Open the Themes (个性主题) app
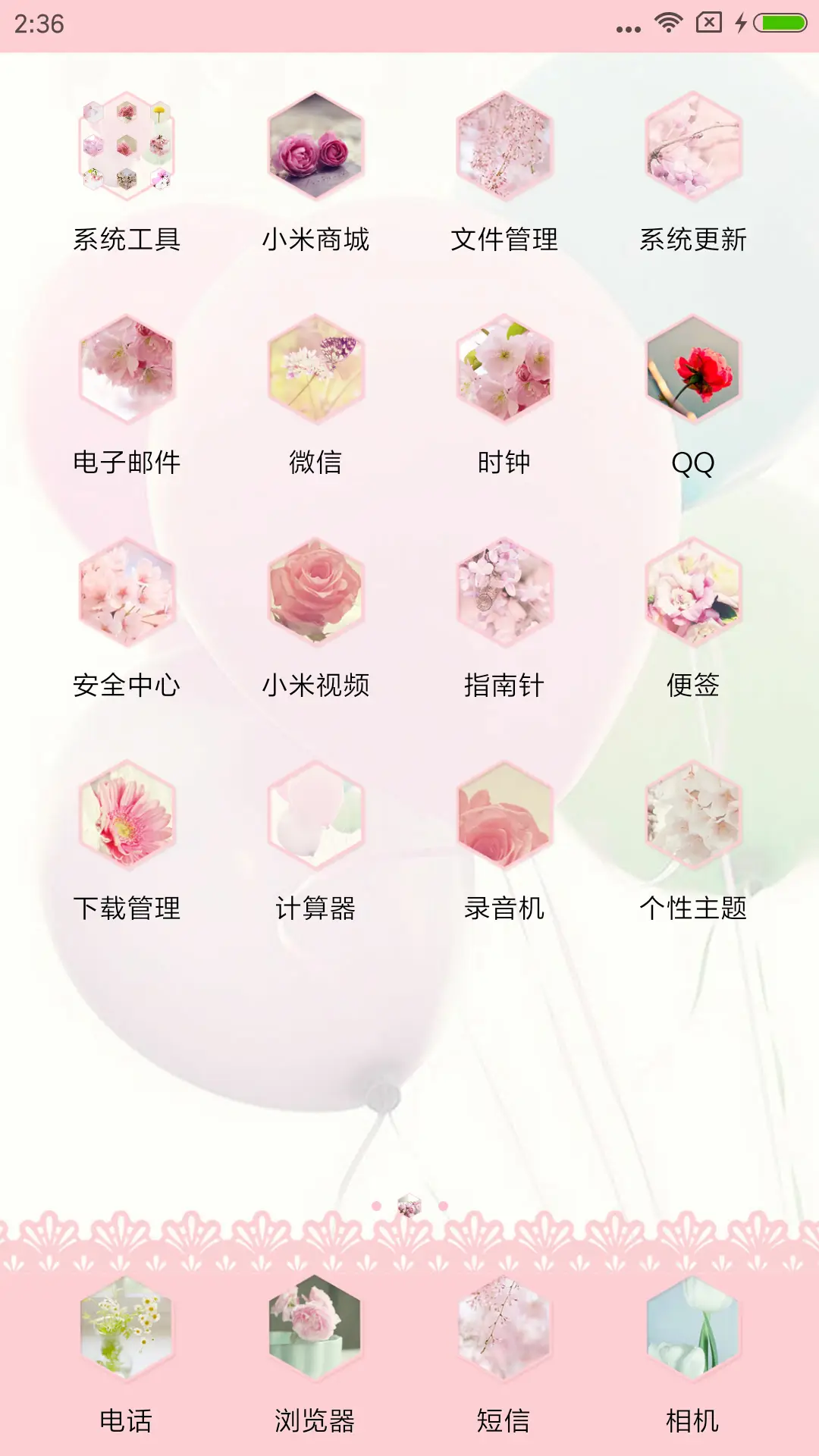Viewport: 819px width, 1456px height. click(694, 819)
